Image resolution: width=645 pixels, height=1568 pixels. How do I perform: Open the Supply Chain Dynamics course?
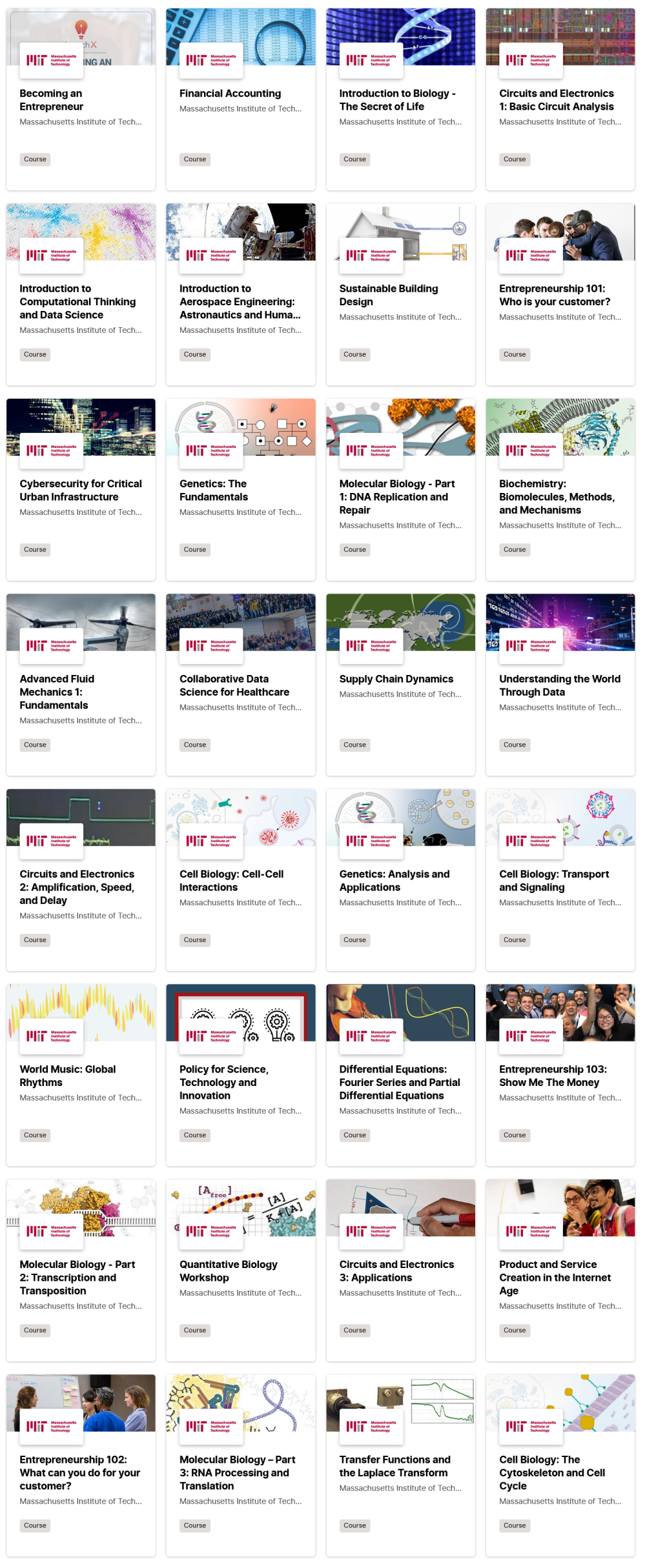[x=396, y=679]
